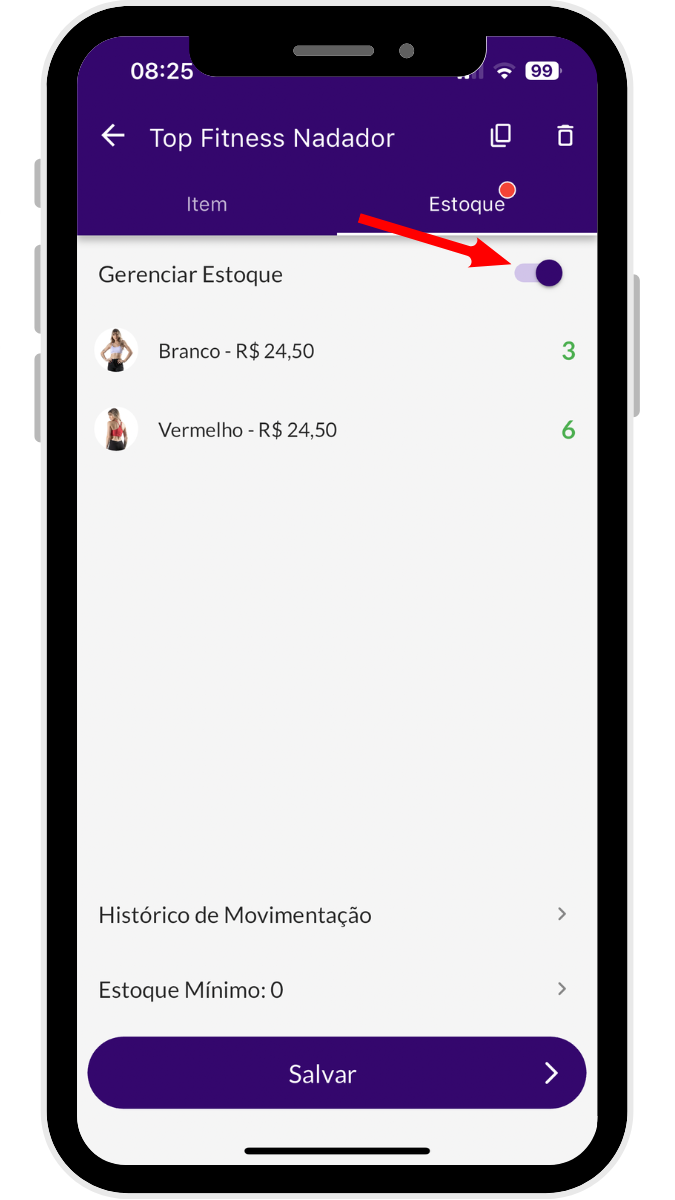Delete the item using the trash icon

pos(565,136)
